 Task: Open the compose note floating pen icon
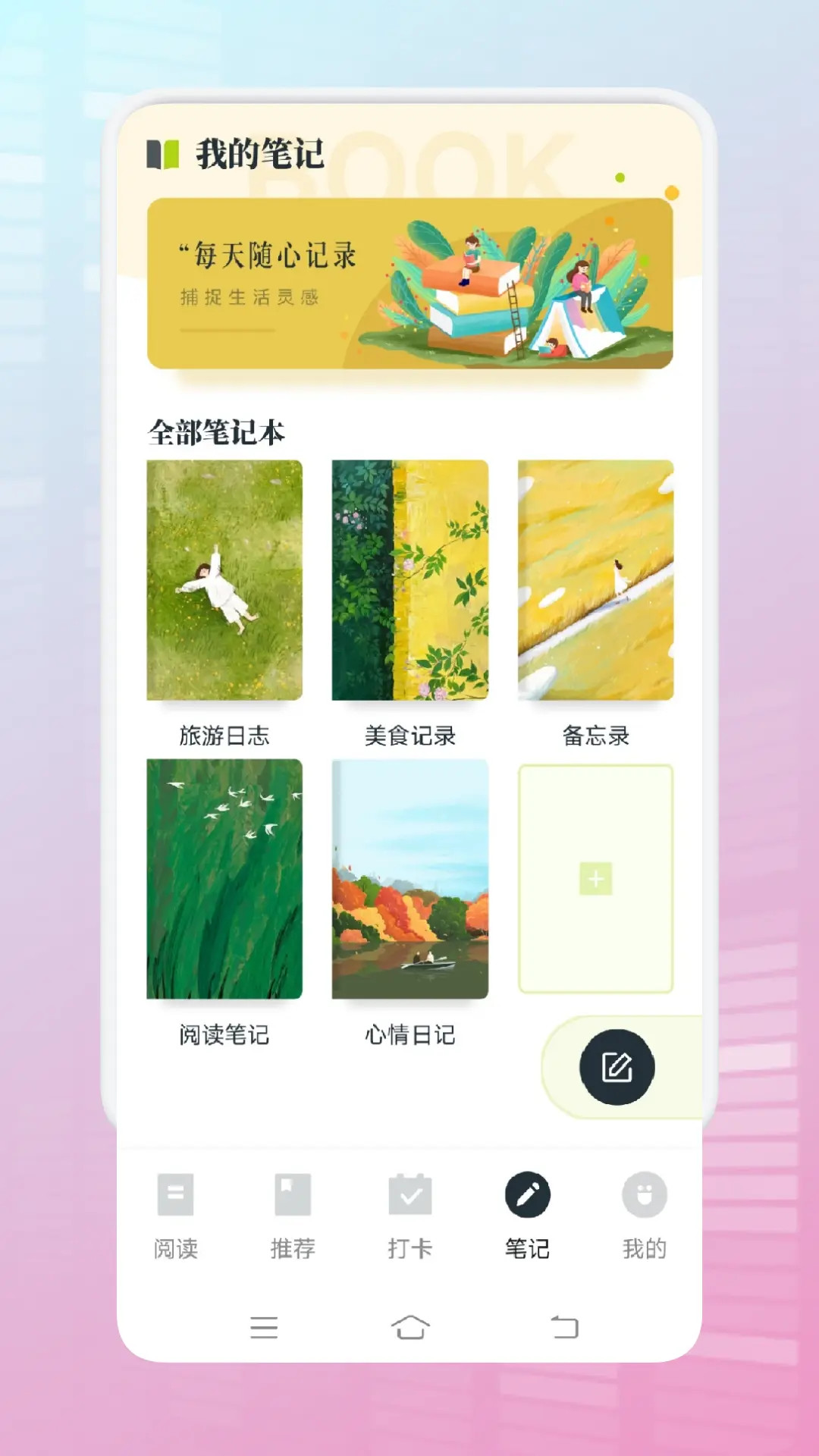click(x=618, y=1066)
